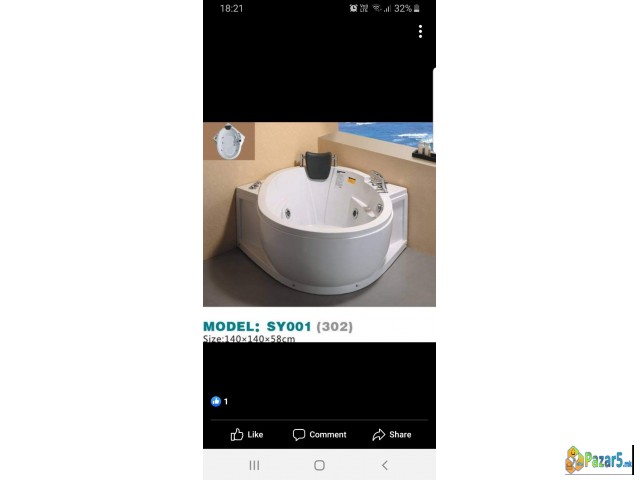Image resolution: width=640 pixels, height=480 pixels.
Task: View the reactions count
Action: 219,401
